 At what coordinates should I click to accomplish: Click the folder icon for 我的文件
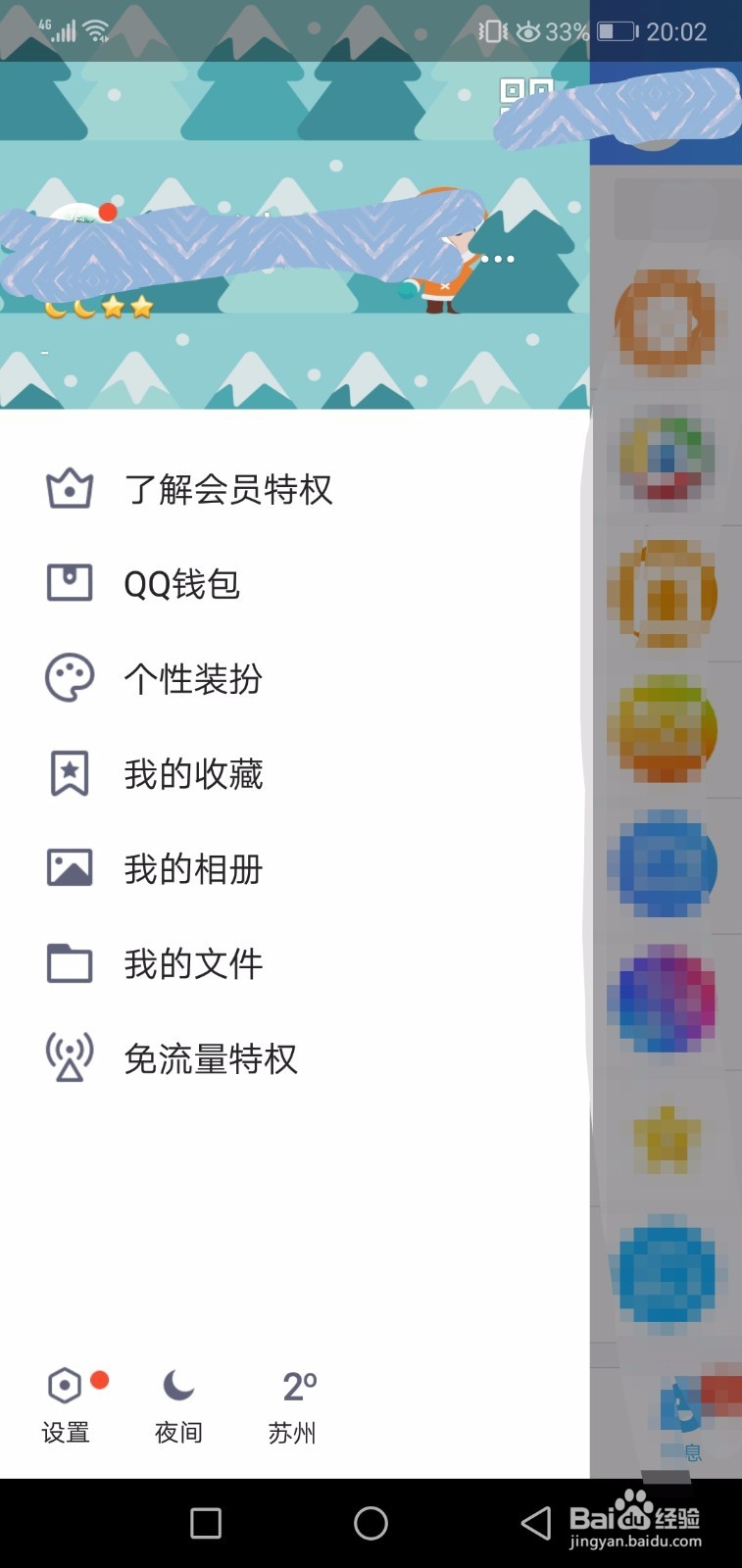coord(68,960)
